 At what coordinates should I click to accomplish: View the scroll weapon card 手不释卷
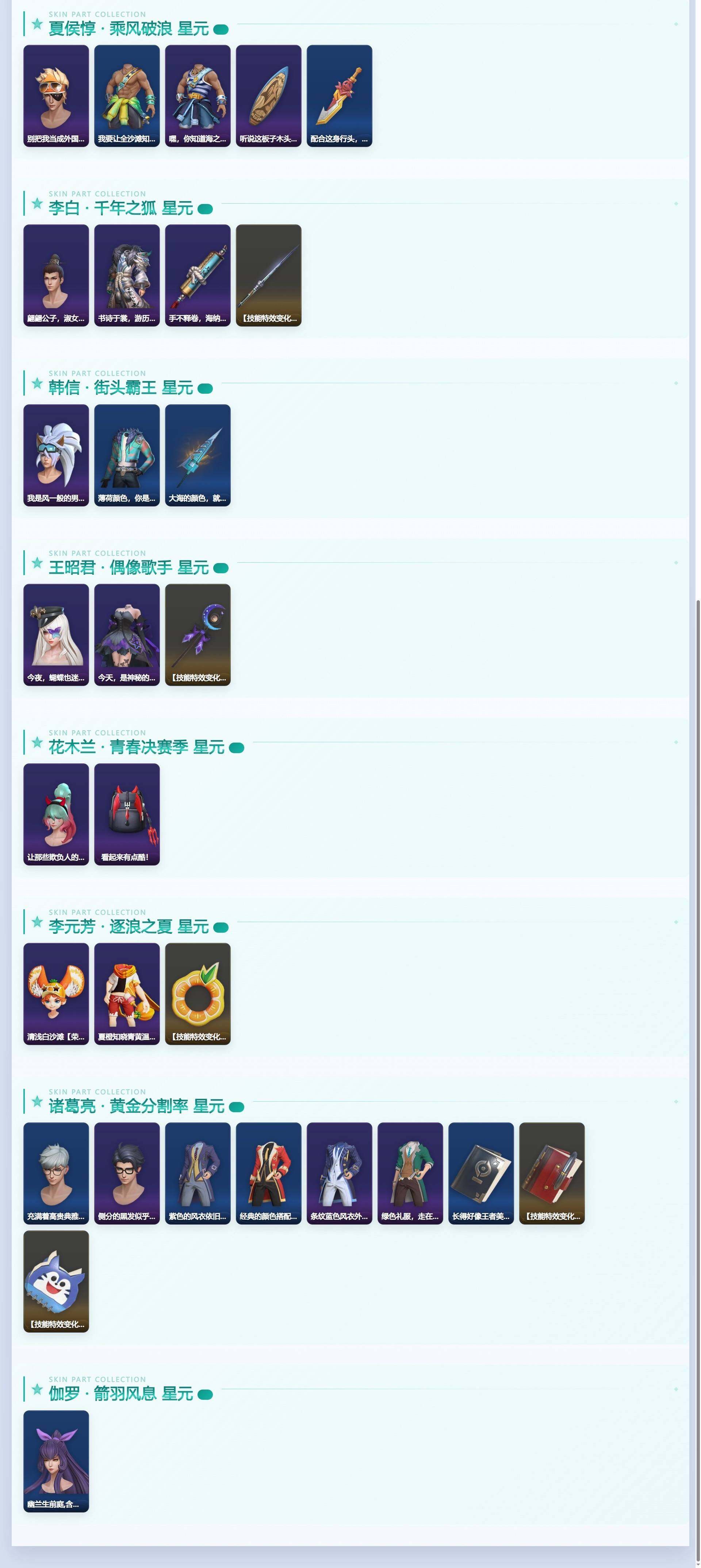coord(198,275)
